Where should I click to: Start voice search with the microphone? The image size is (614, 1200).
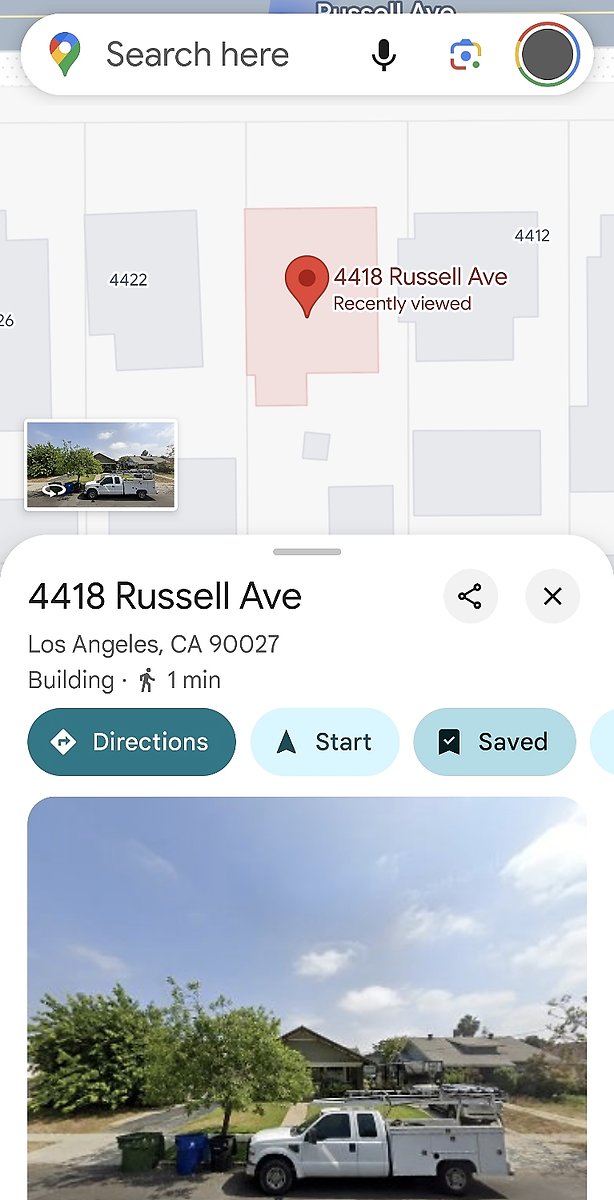point(384,55)
